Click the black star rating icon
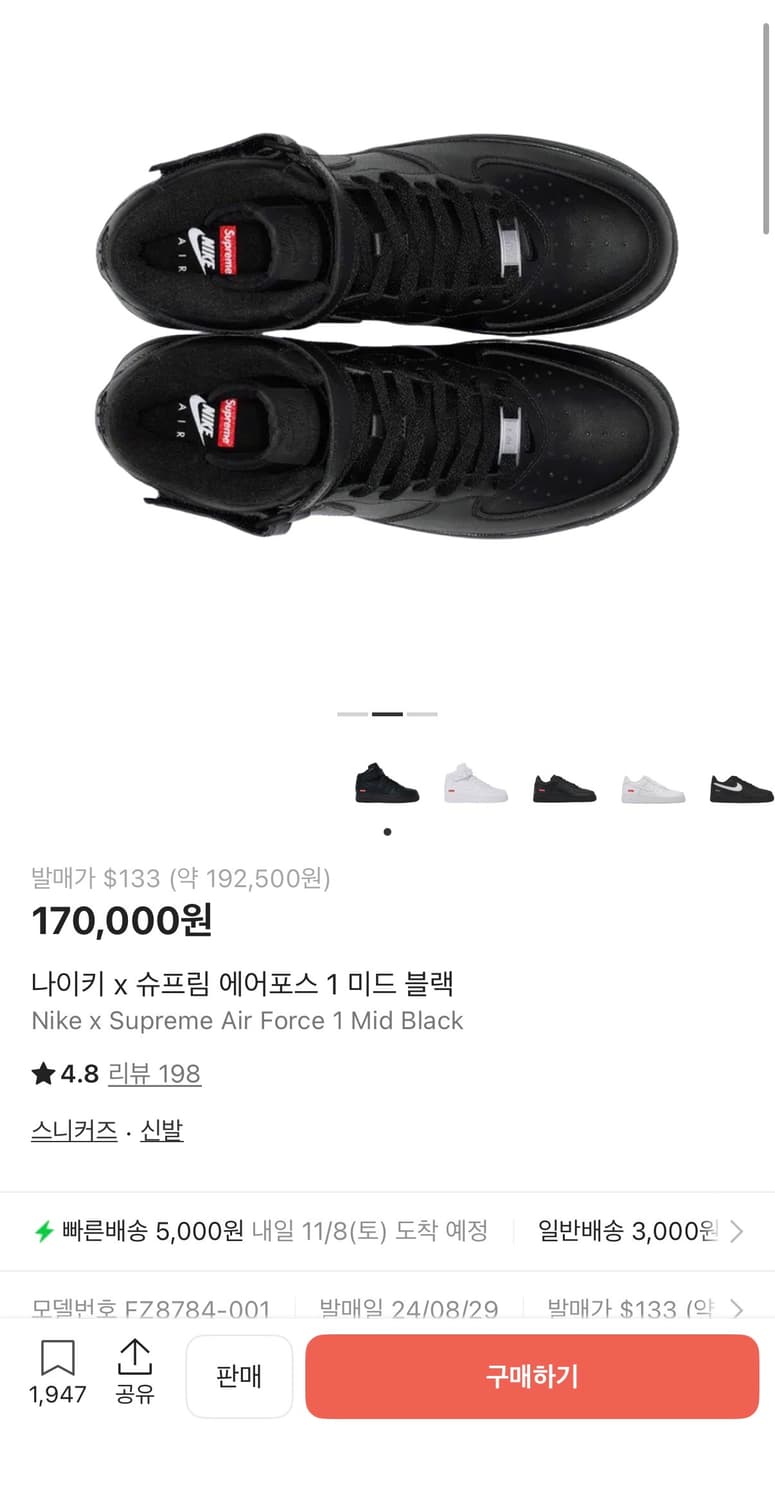The height and width of the screenshot is (1500, 775). [41, 1073]
